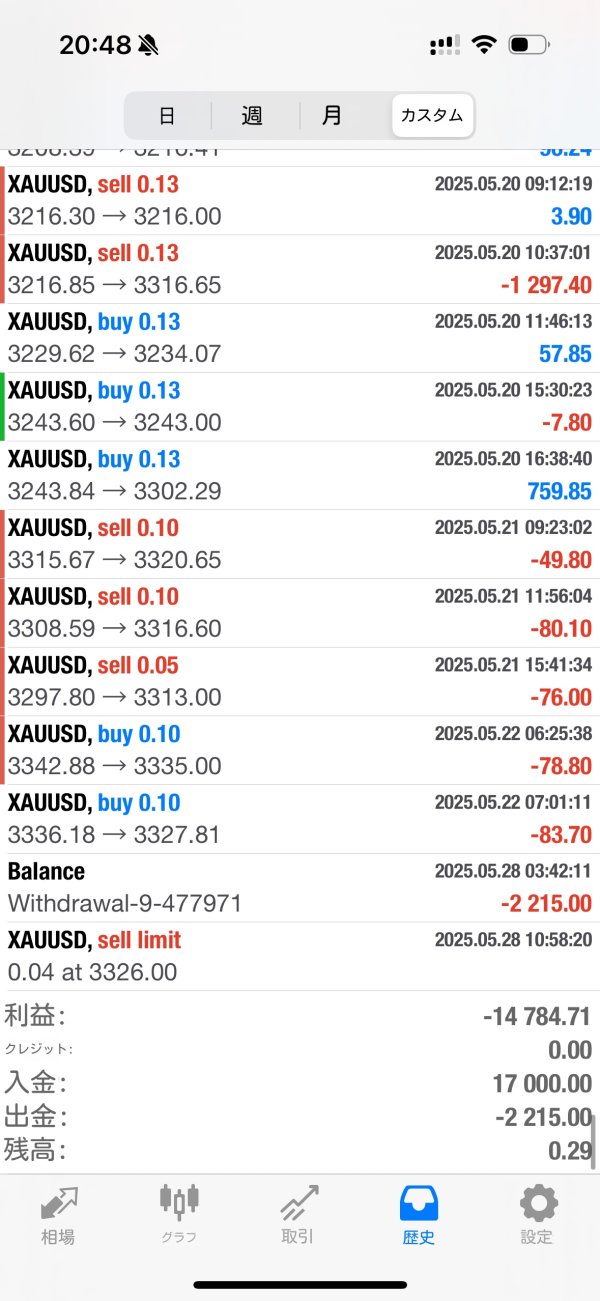Viewport: 600px width, 1301px height.
Task: Open the 相場 quotes tab
Action: [58, 1214]
